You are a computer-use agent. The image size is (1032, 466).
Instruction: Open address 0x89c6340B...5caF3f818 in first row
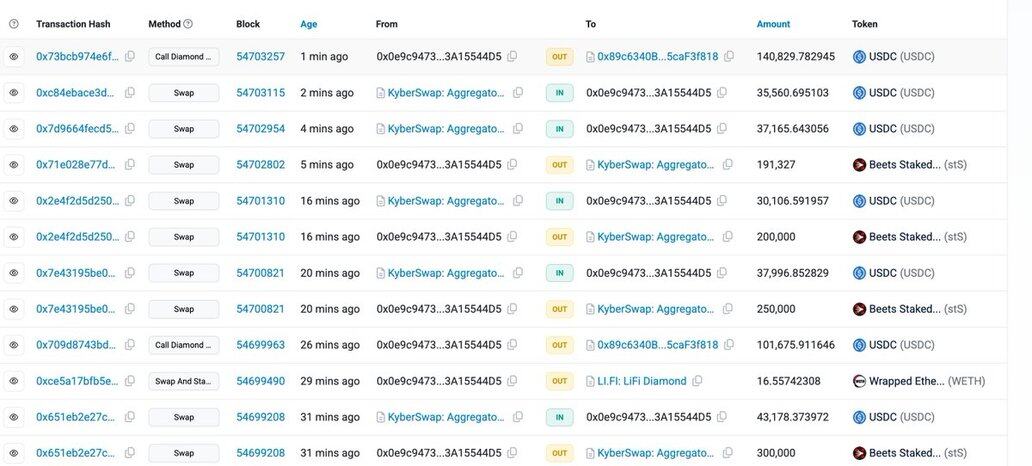657,57
